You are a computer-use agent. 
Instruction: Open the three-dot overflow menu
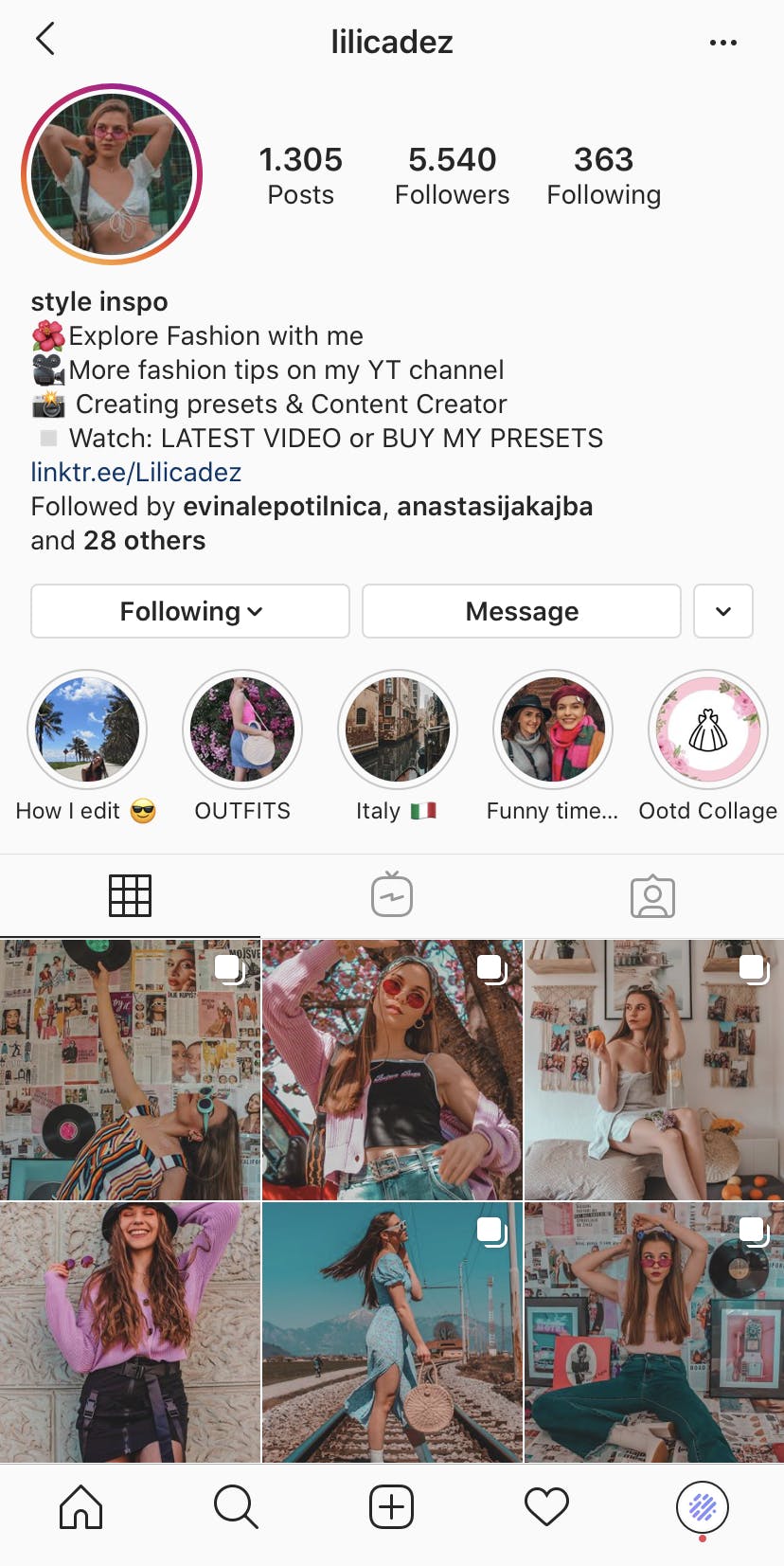(x=722, y=43)
